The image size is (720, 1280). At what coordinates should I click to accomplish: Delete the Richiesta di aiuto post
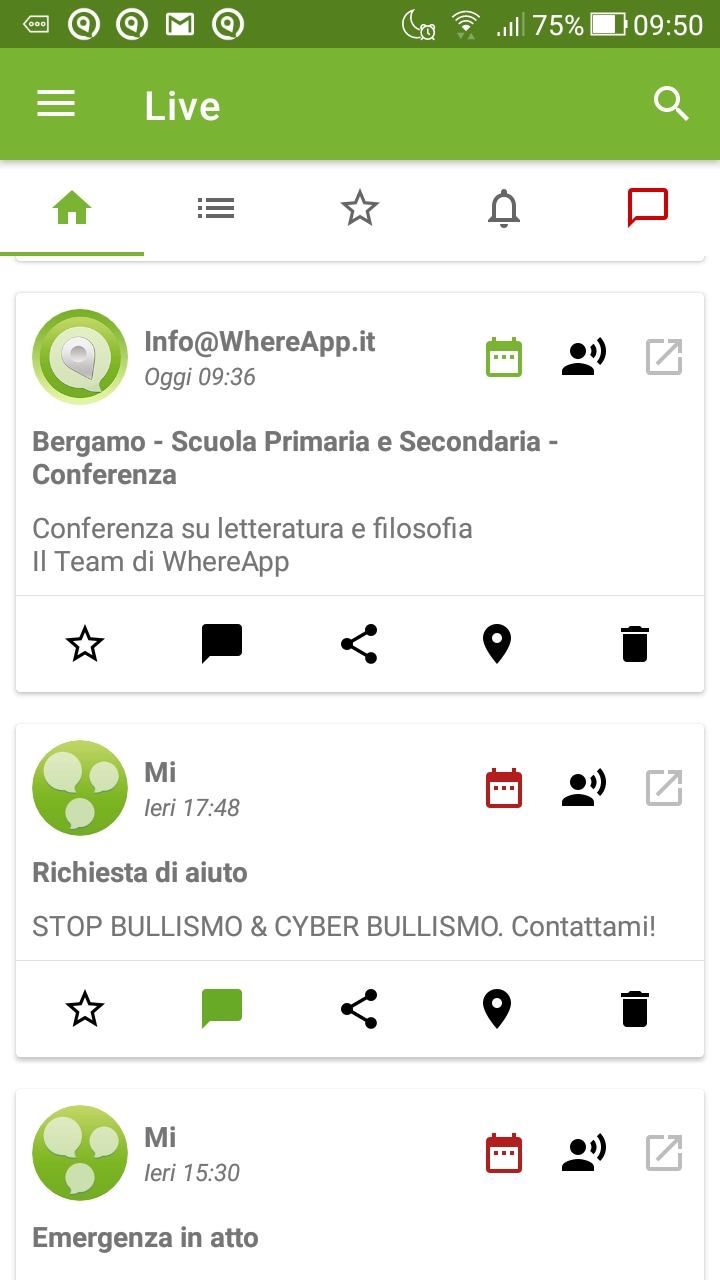[635, 1009]
